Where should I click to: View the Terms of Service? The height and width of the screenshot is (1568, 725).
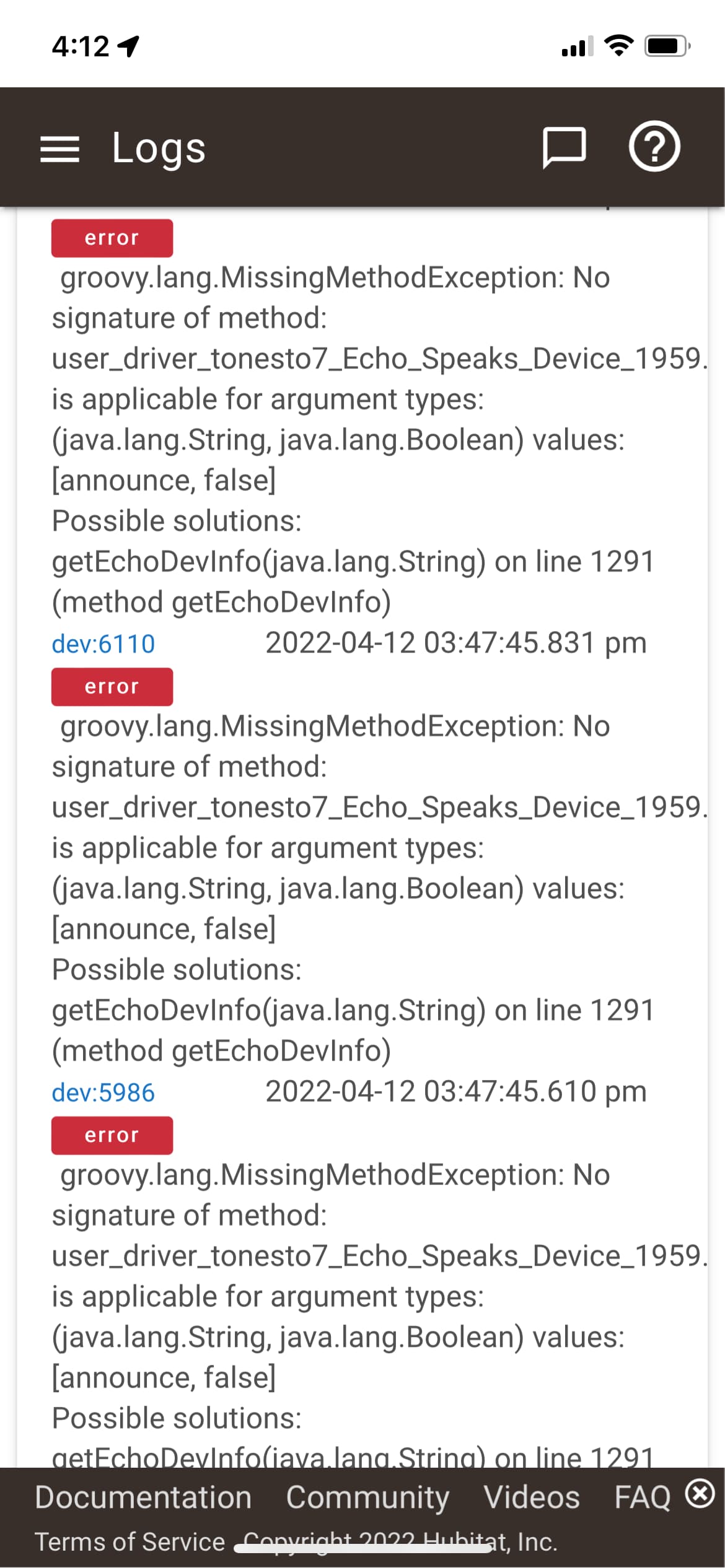pos(130,1542)
